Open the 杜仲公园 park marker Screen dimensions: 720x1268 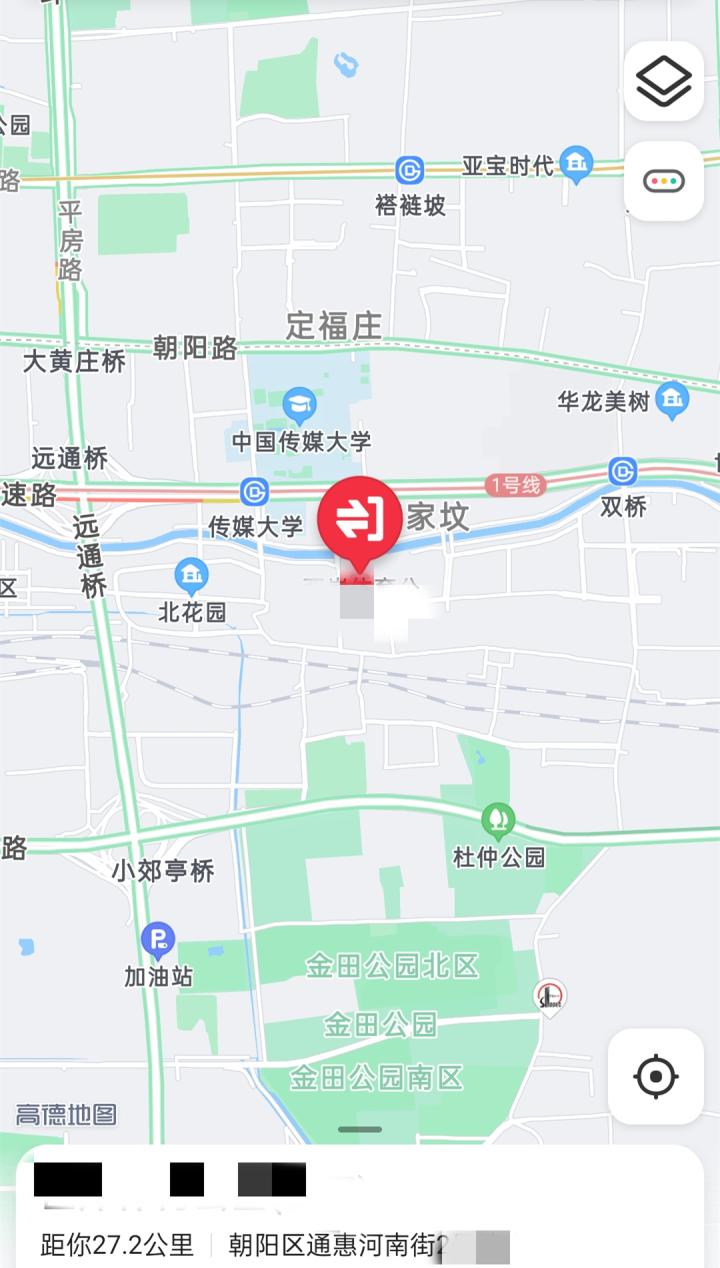(x=497, y=821)
